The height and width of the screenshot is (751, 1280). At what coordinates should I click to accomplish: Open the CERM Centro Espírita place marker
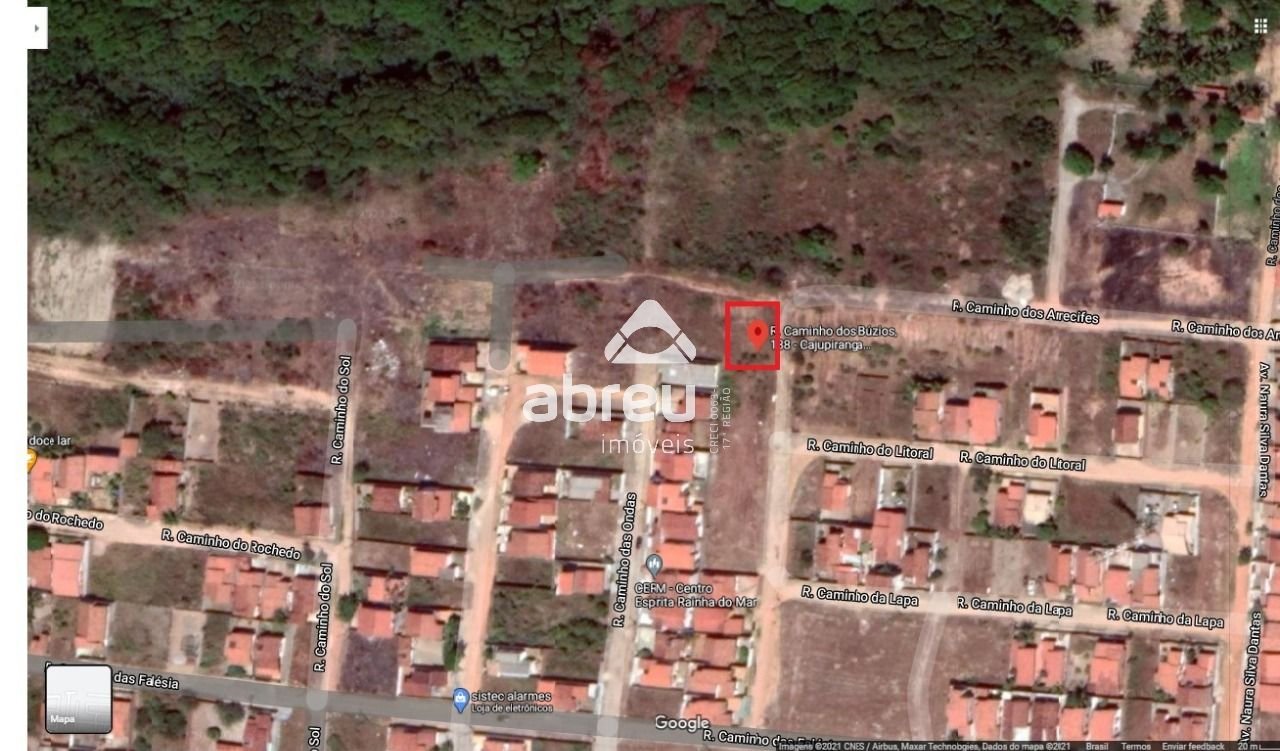click(x=654, y=565)
